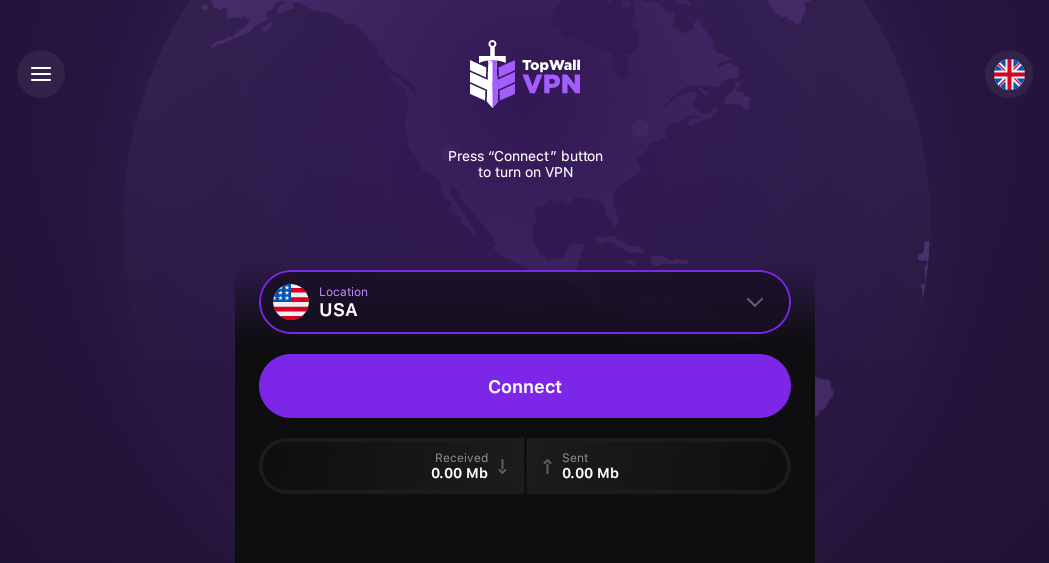Tap the Connect button to start VPN
Image resolution: width=1049 pixels, height=563 pixels.
524,386
